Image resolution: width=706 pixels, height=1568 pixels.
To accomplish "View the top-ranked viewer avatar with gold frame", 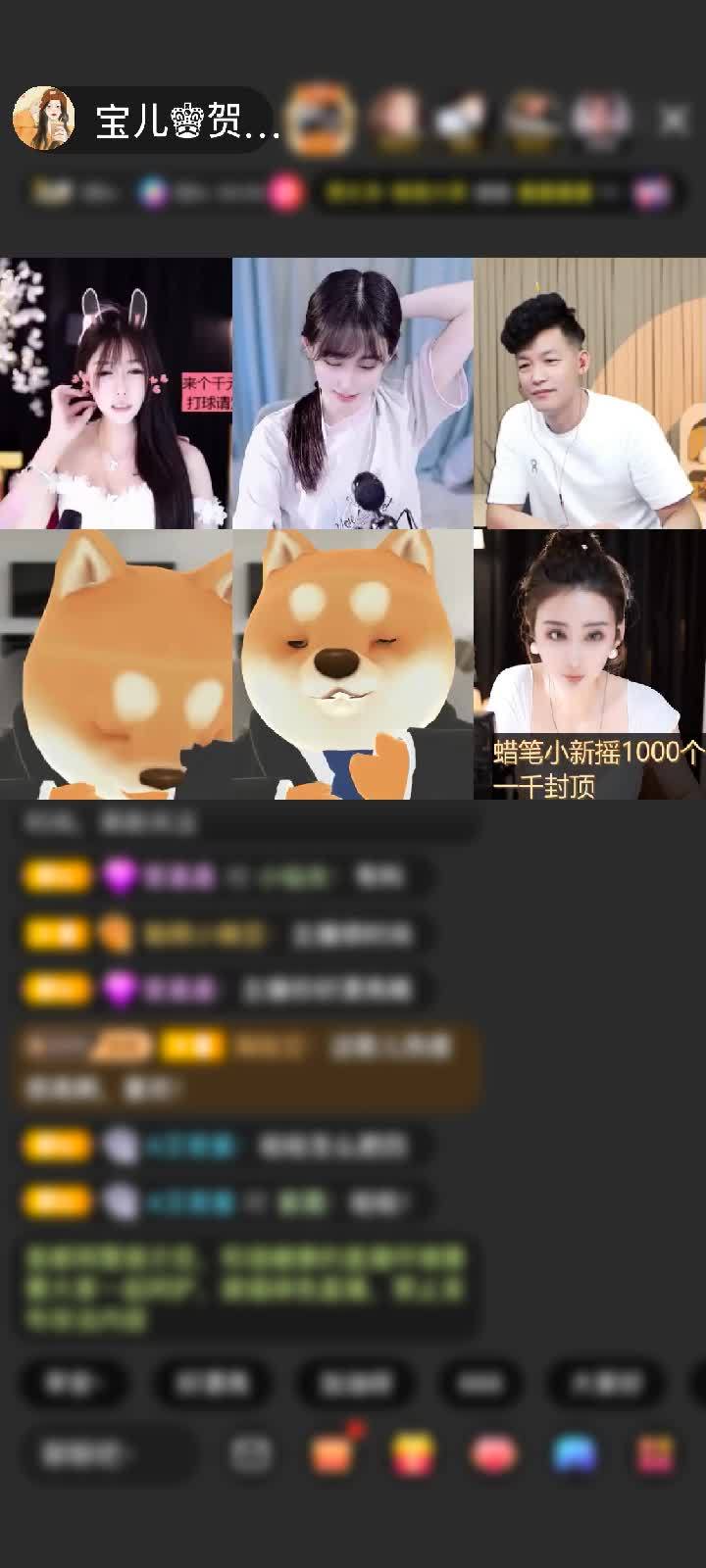I will pyautogui.click(x=324, y=120).
